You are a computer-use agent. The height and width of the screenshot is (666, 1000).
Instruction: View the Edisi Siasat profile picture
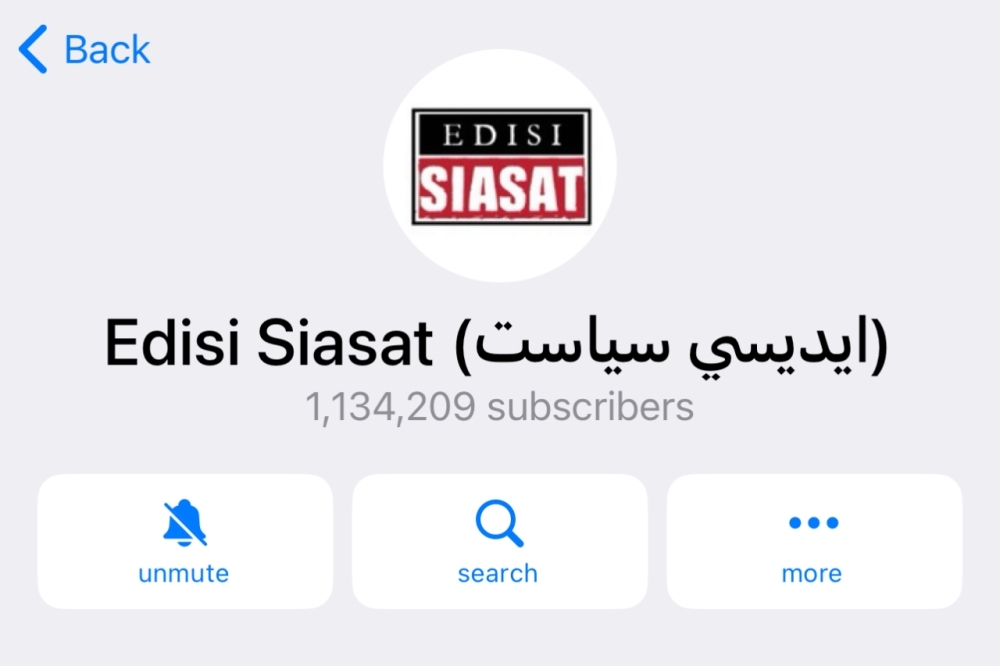point(500,166)
